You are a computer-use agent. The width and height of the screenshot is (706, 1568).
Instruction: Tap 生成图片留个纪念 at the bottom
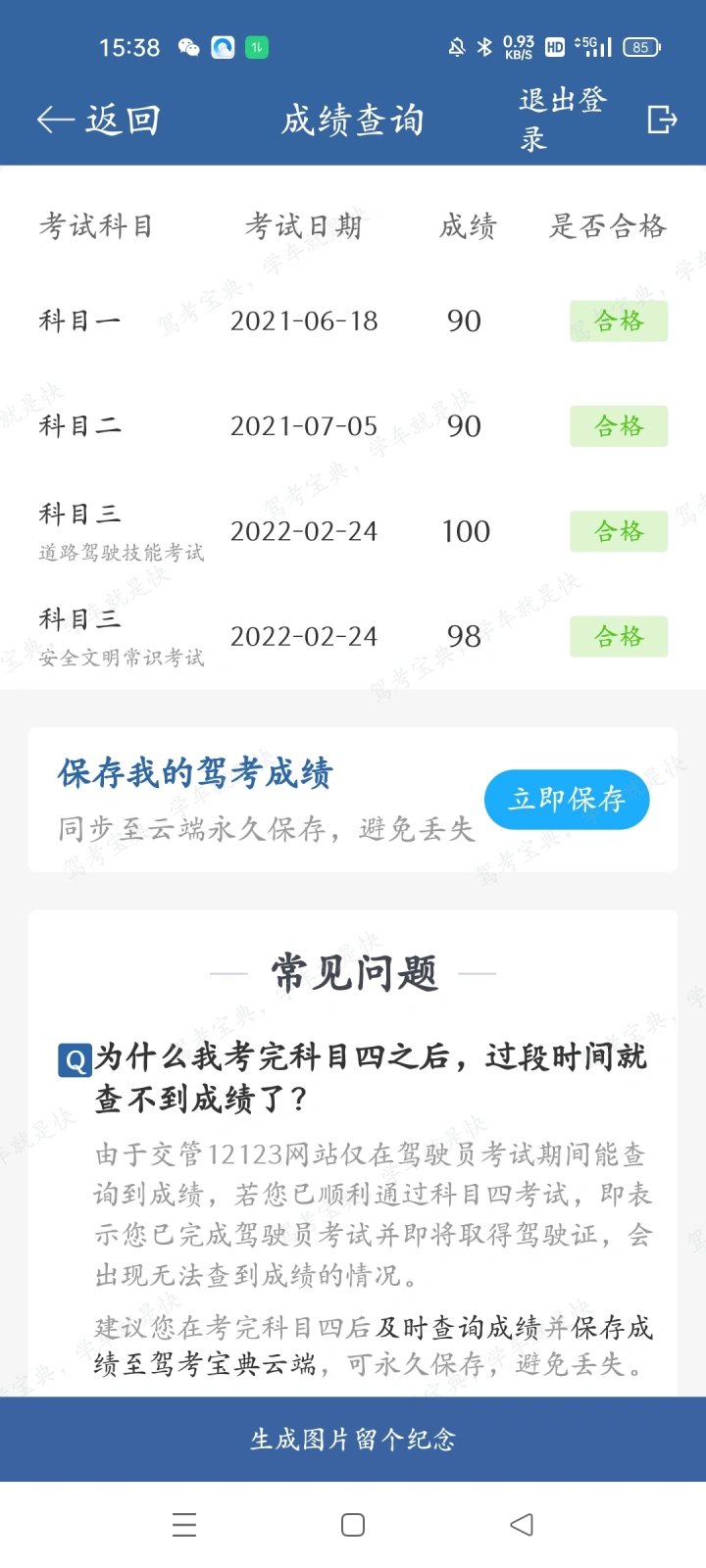(x=353, y=1439)
